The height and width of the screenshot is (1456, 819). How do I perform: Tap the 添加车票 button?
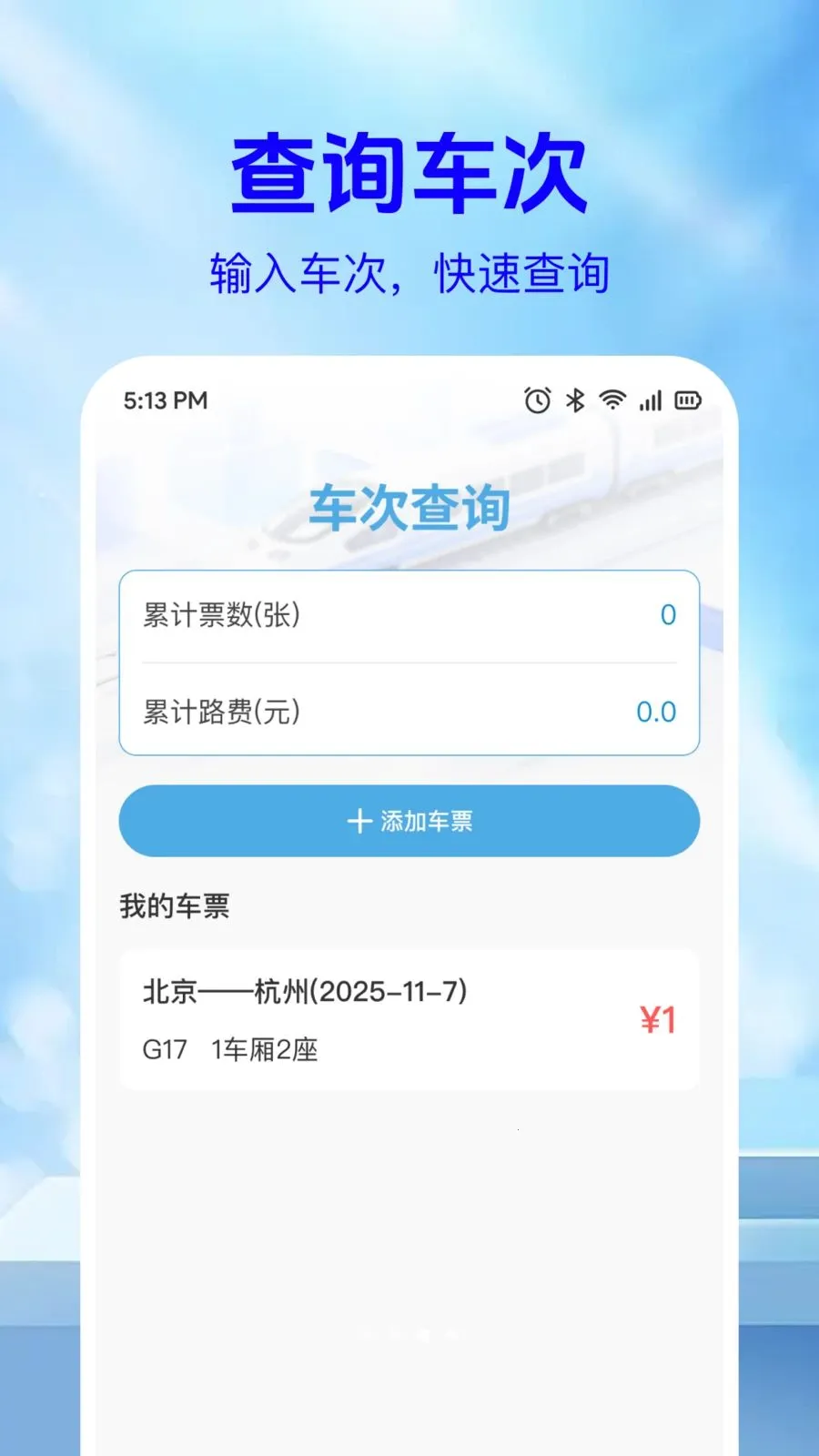pyautogui.click(x=408, y=821)
